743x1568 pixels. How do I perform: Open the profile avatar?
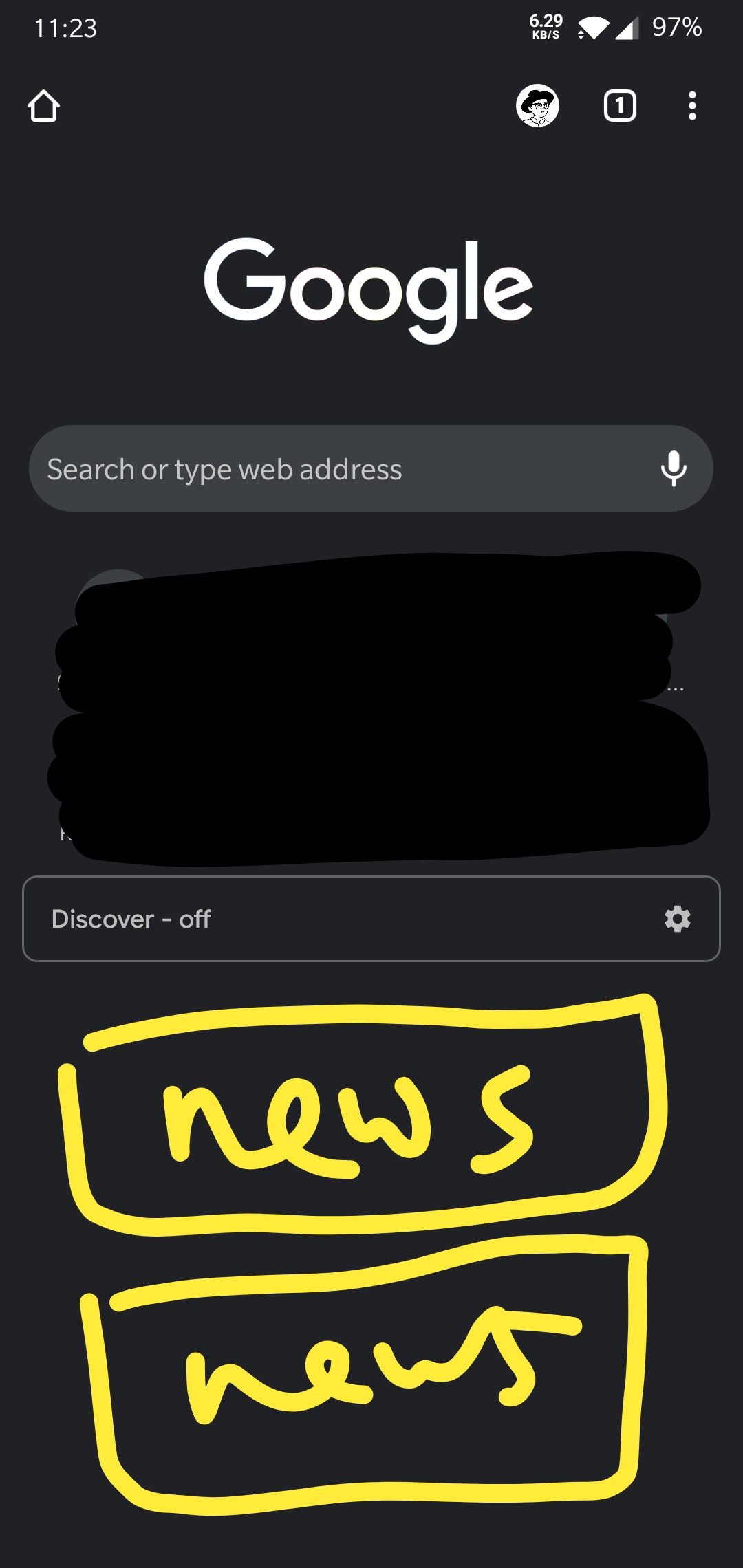pyautogui.click(x=537, y=106)
